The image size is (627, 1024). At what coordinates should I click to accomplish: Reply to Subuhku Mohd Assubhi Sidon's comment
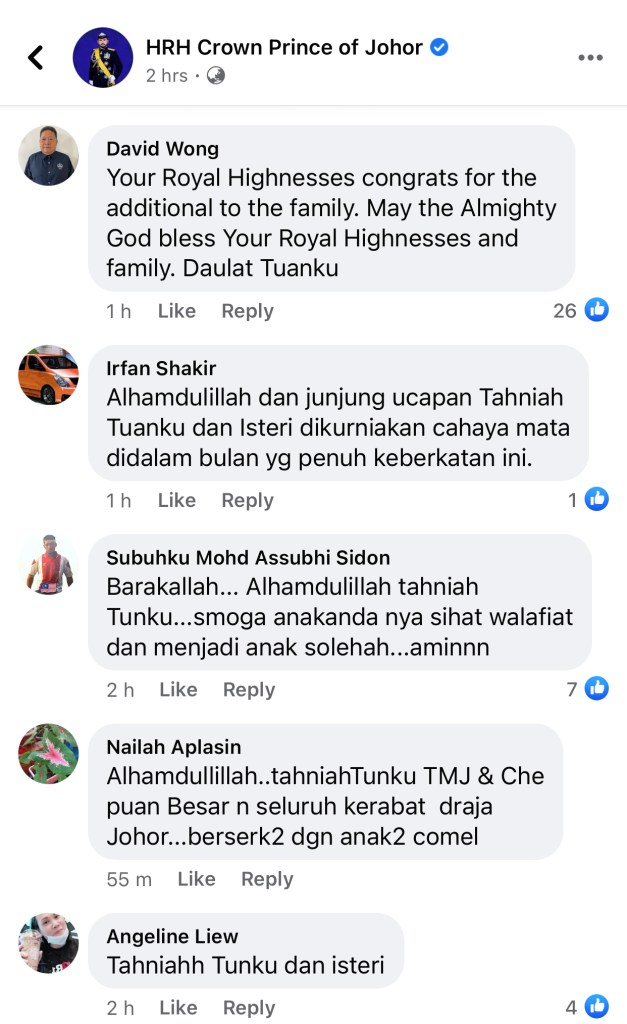coord(248,689)
